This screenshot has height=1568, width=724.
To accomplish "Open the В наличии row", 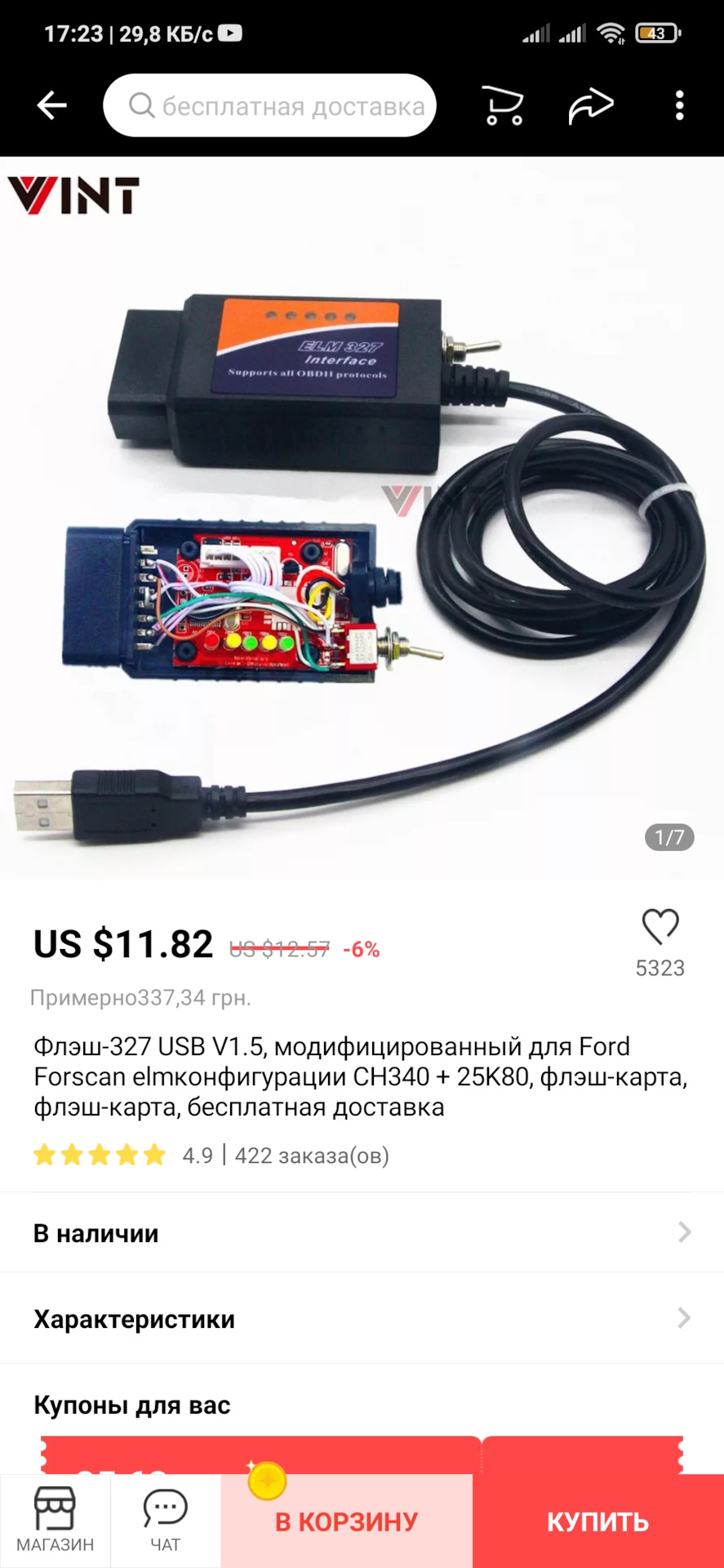I will [362, 1232].
